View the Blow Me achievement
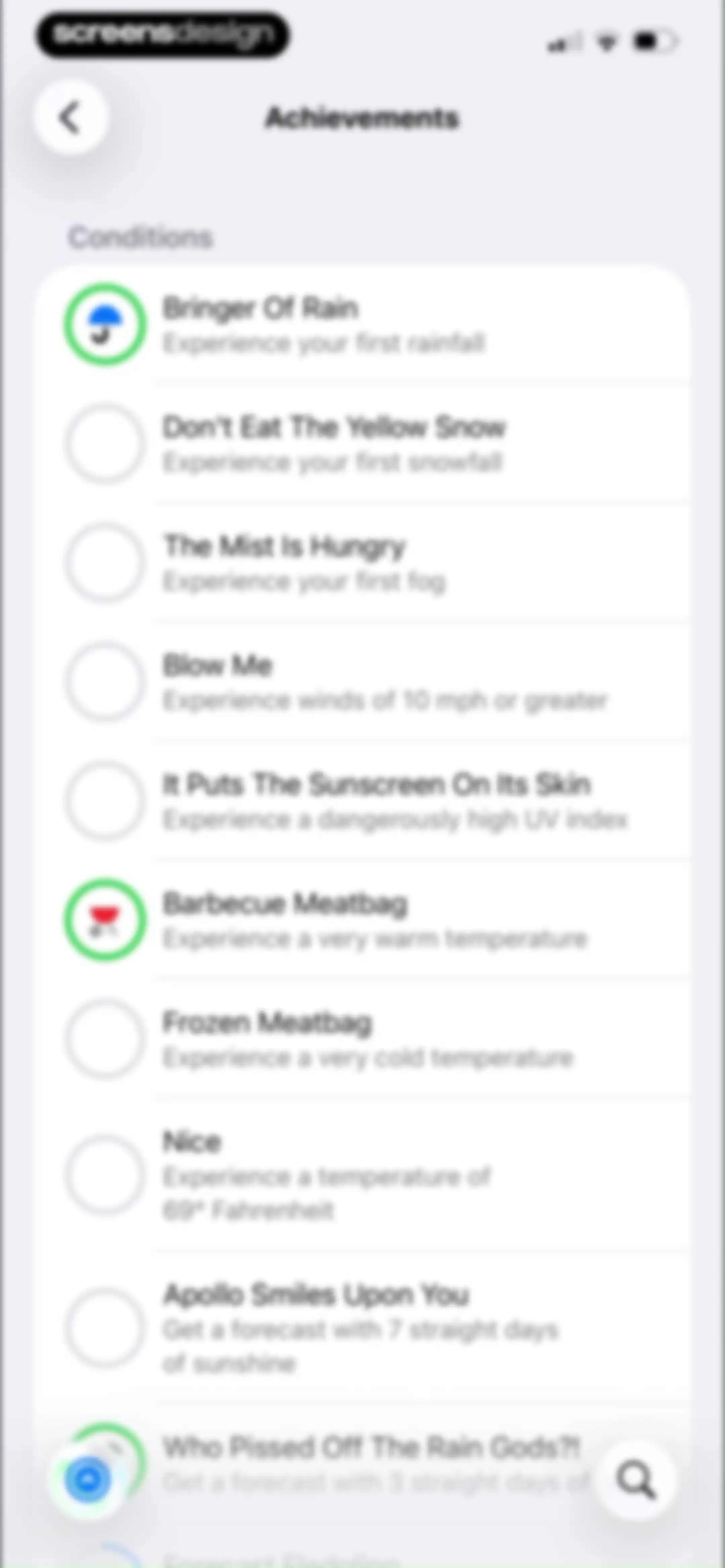The height and width of the screenshot is (1568, 725). pyautogui.click(x=362, y=681)
